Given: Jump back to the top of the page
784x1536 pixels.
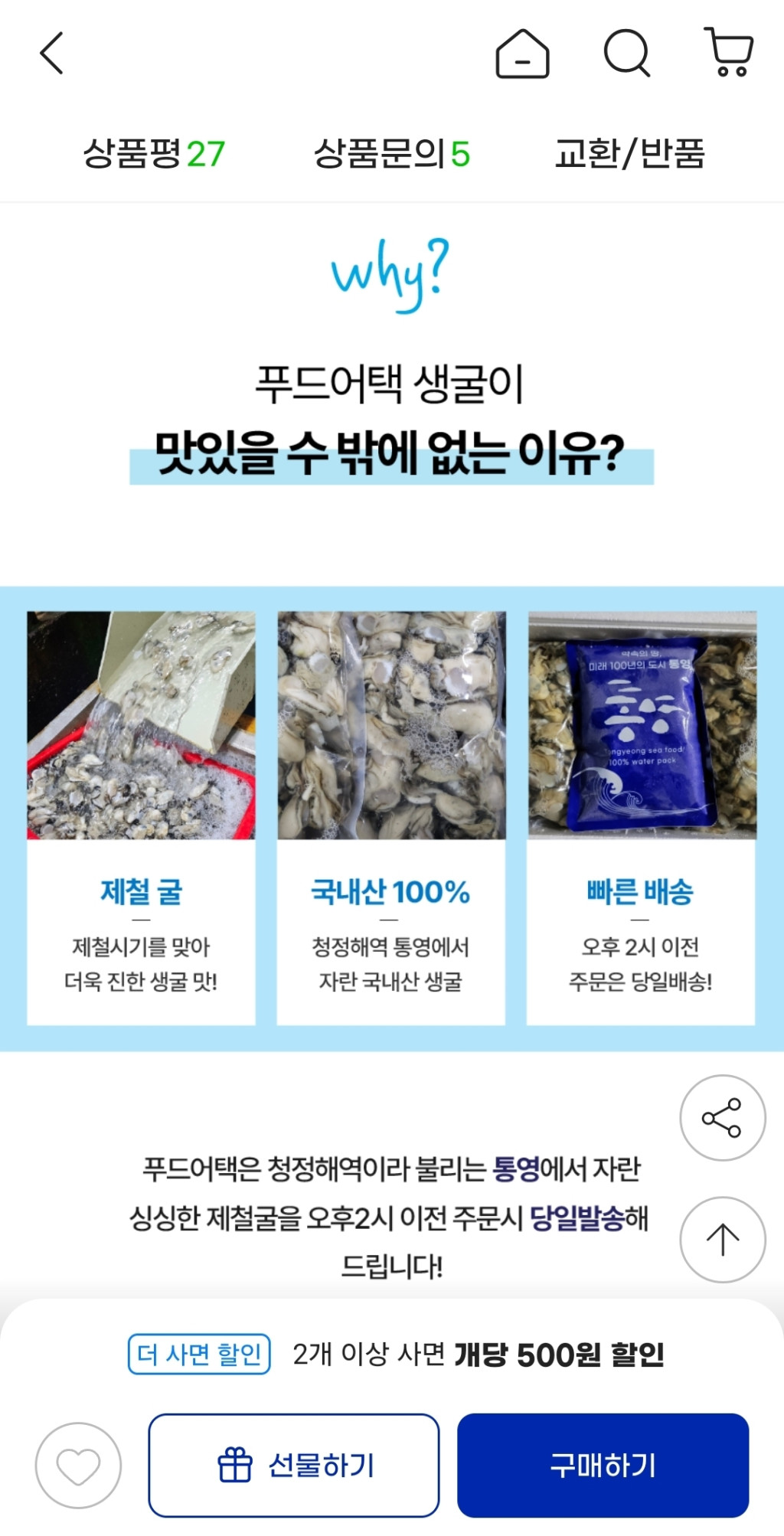Looking at the screenshot, I should pyautogui.click(x=722, y=1239).
